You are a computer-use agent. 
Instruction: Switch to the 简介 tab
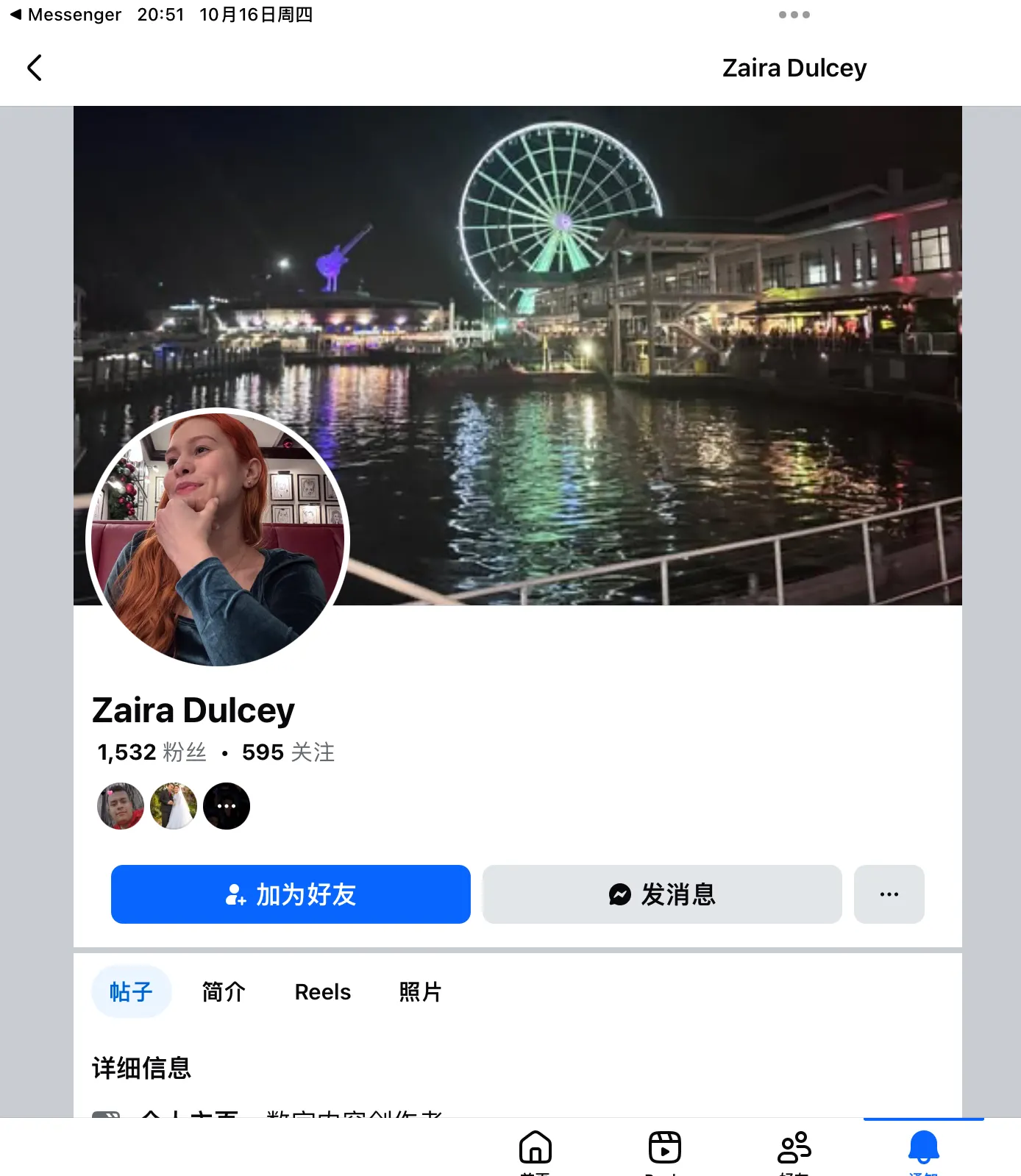(x=224, y=991)
